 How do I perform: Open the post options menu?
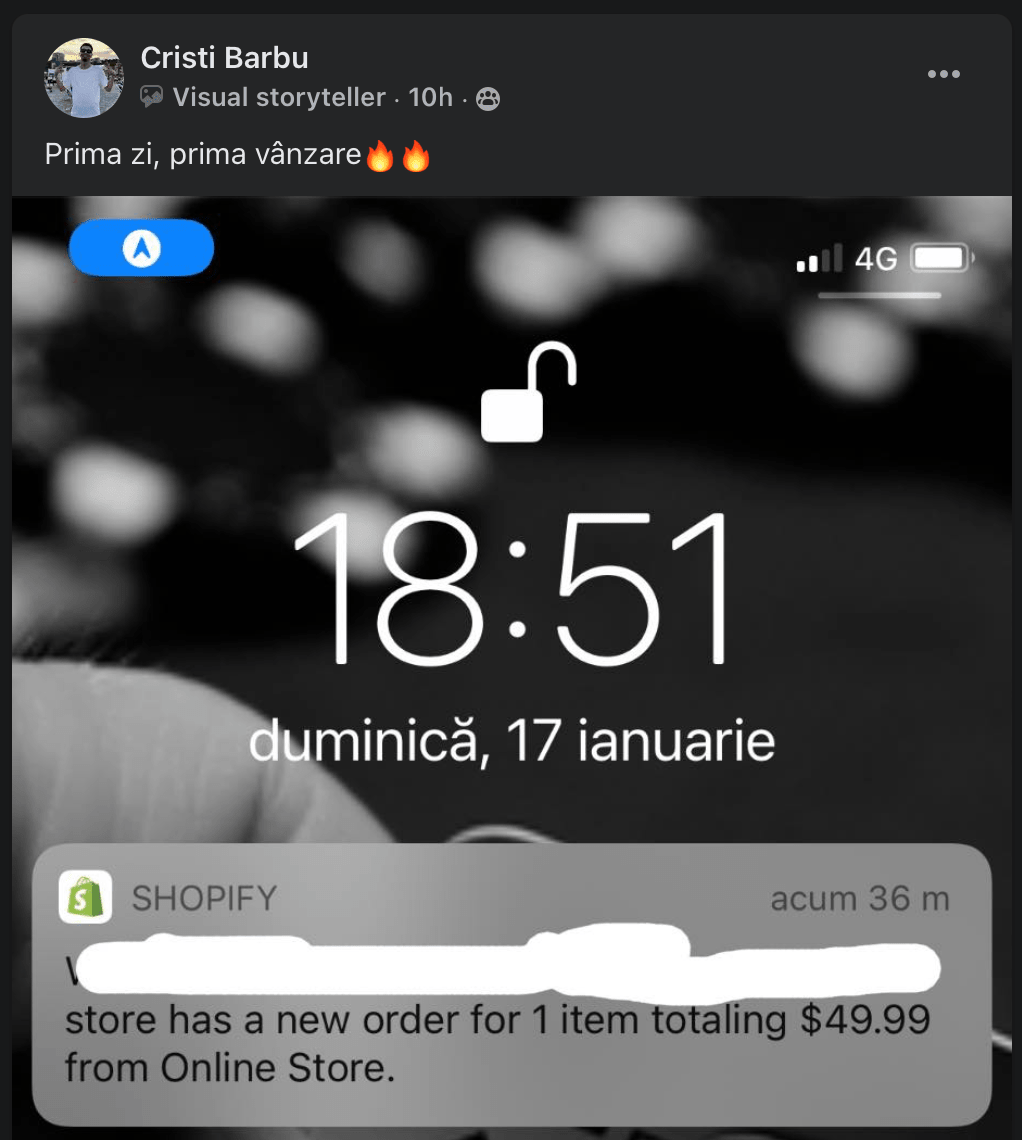pyautogui.click(x=943, y=74)
